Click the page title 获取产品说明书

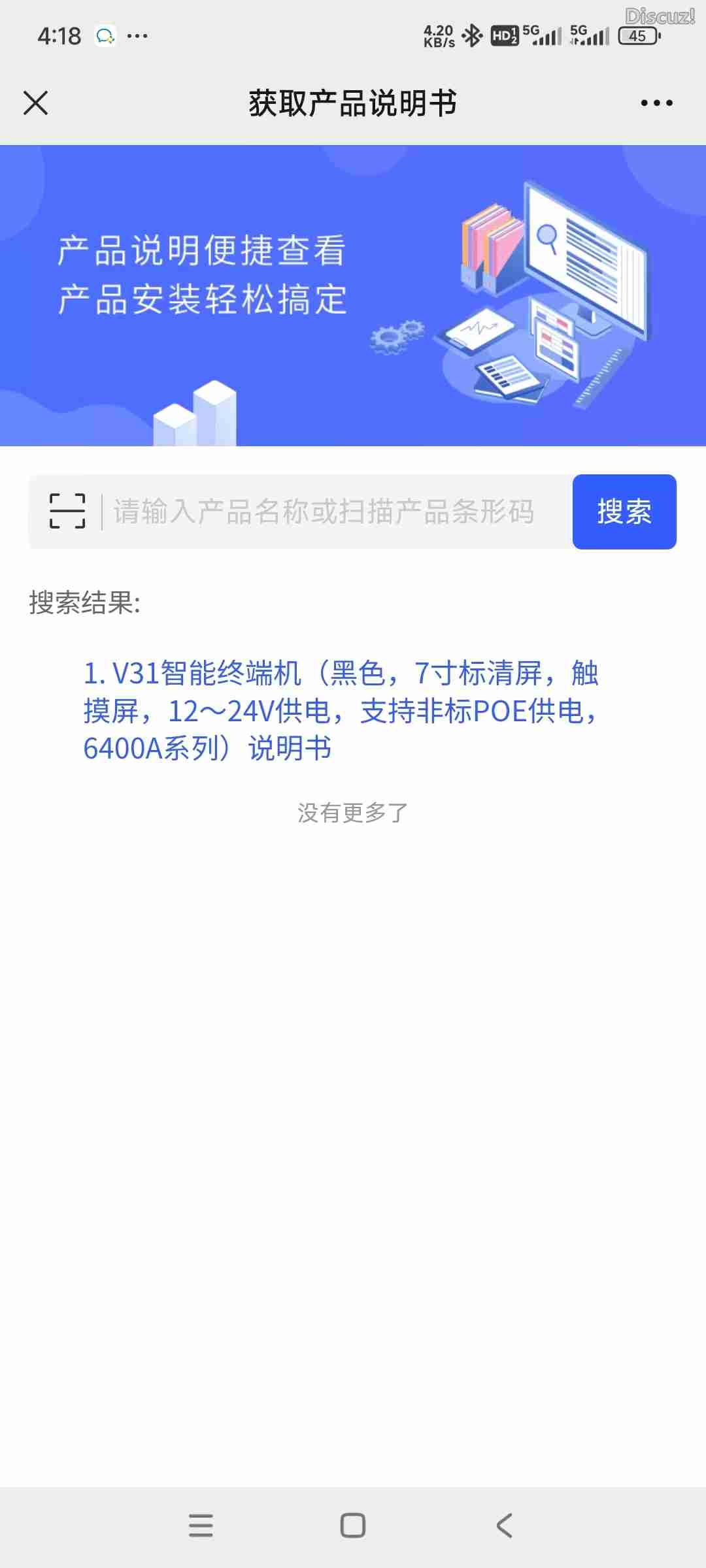coord(353,103)
